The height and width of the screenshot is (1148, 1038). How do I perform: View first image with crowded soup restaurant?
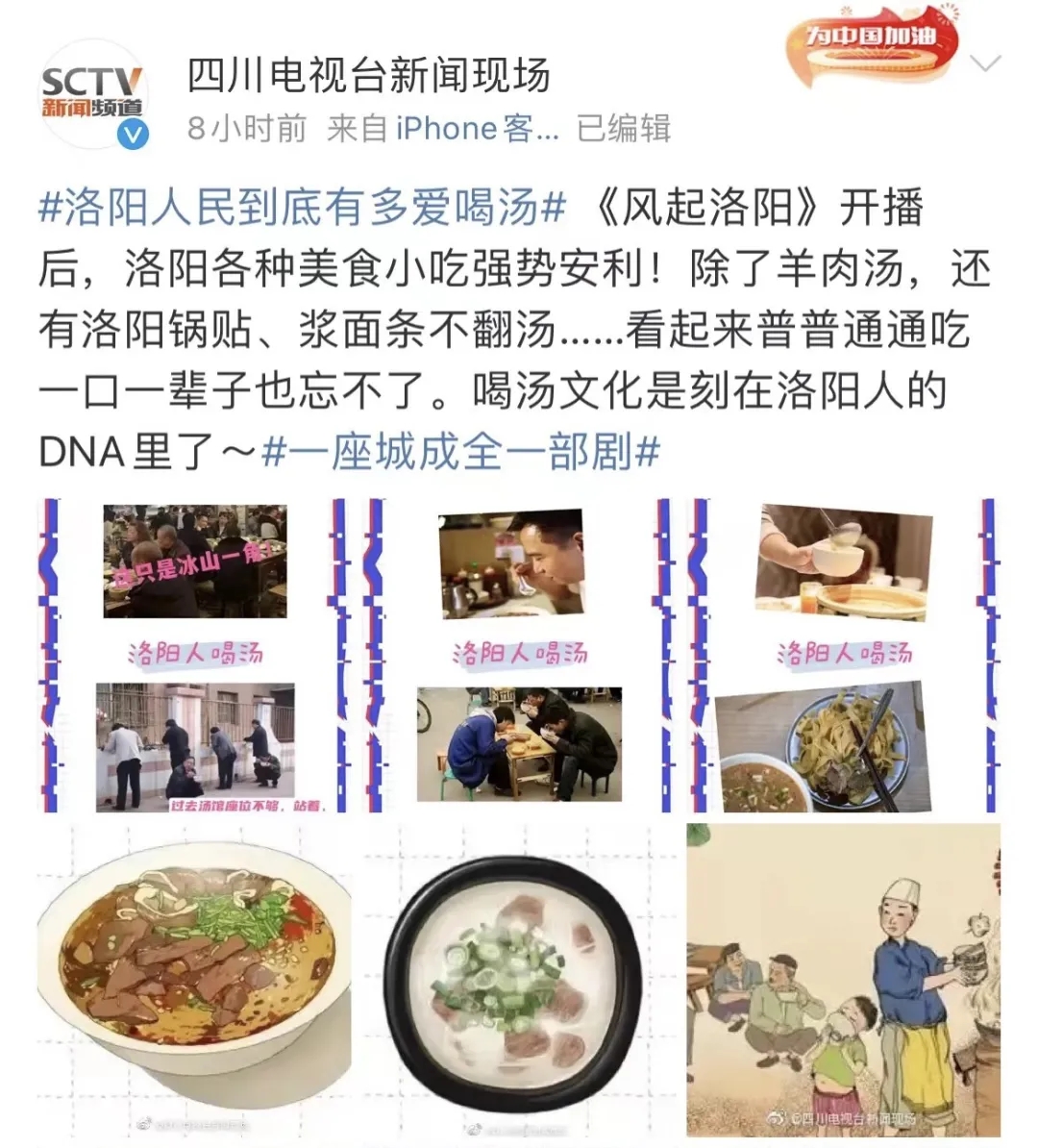tap(196, 656)
